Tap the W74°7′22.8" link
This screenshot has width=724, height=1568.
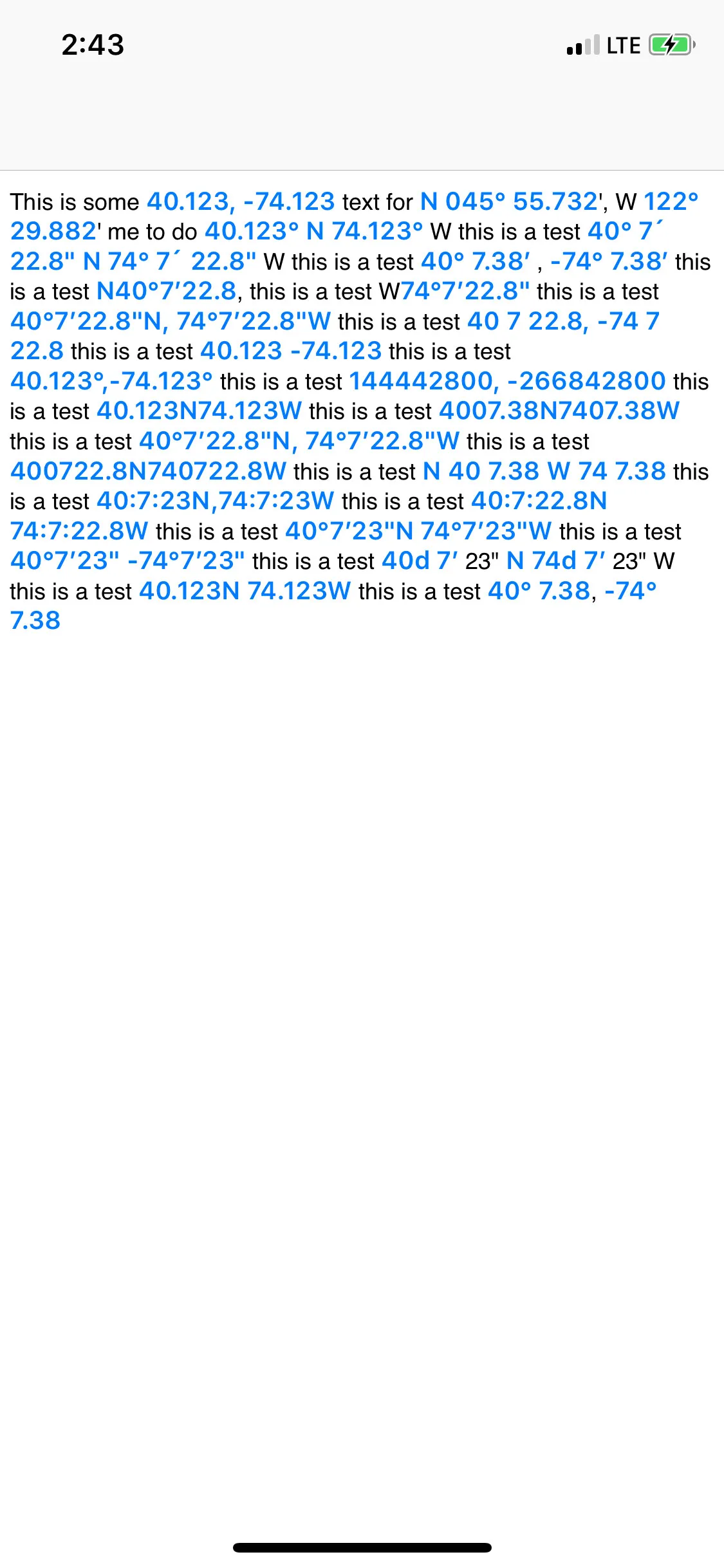[x=465, y=292]
